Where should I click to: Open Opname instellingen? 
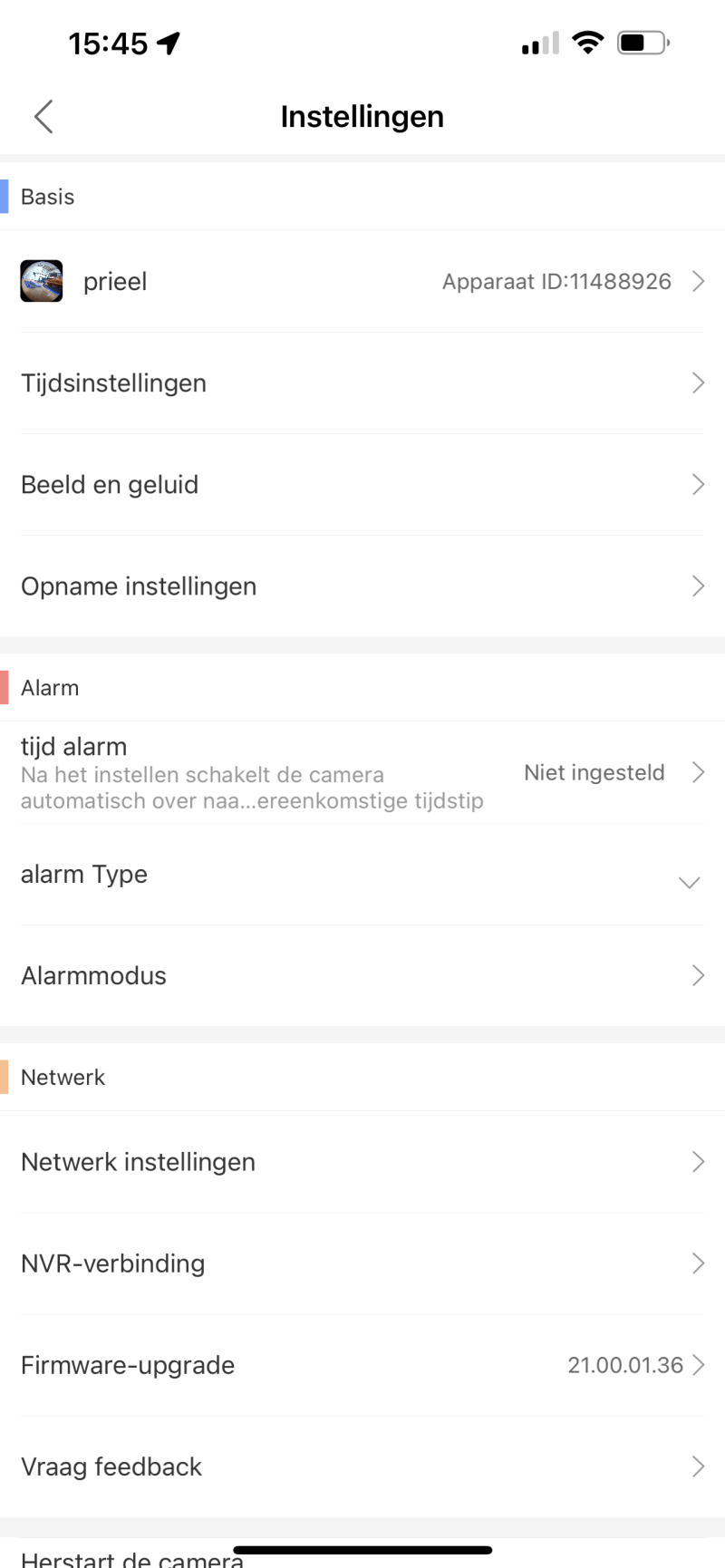362,586
